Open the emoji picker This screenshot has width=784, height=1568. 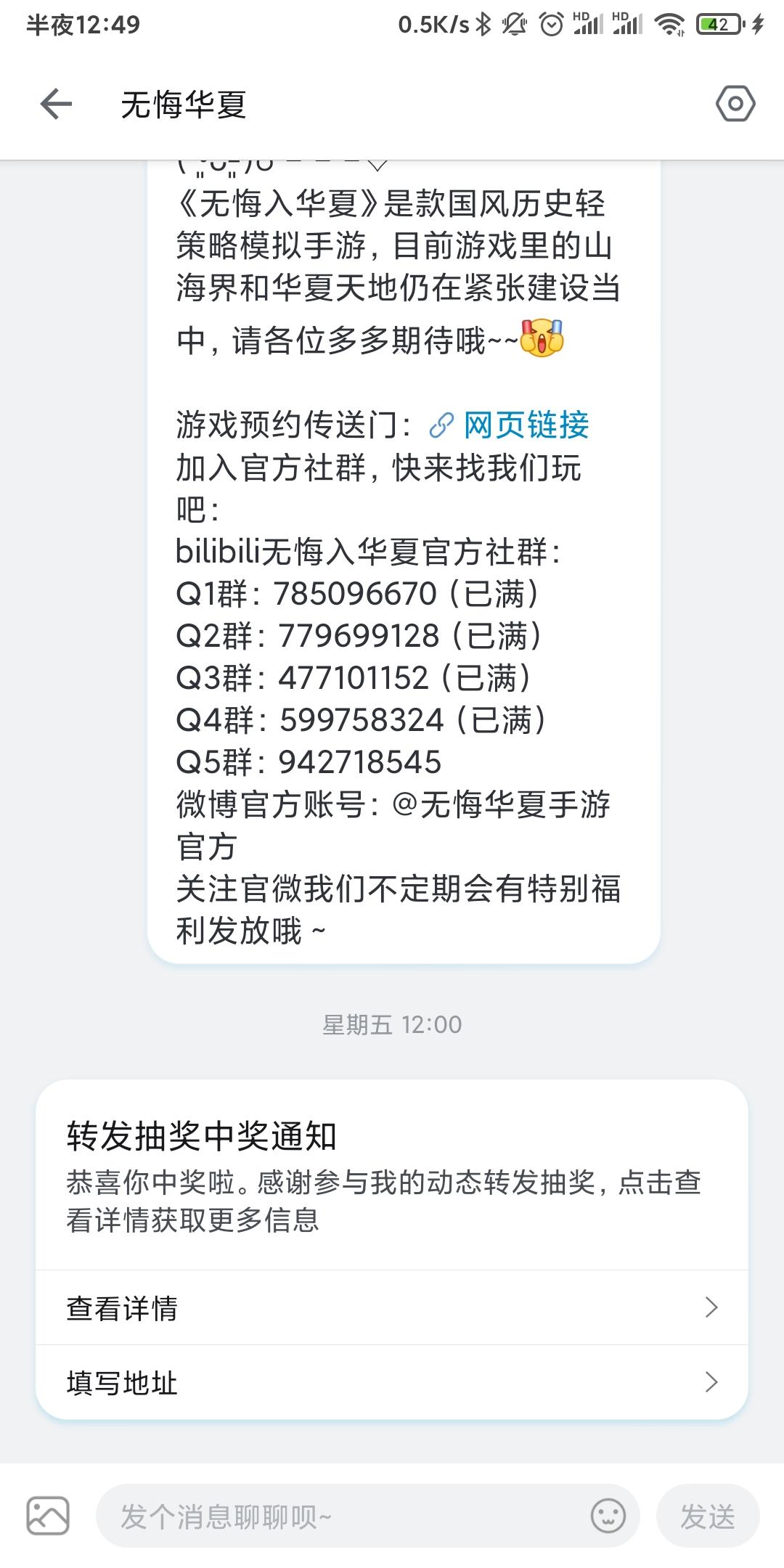point(608,1516)
